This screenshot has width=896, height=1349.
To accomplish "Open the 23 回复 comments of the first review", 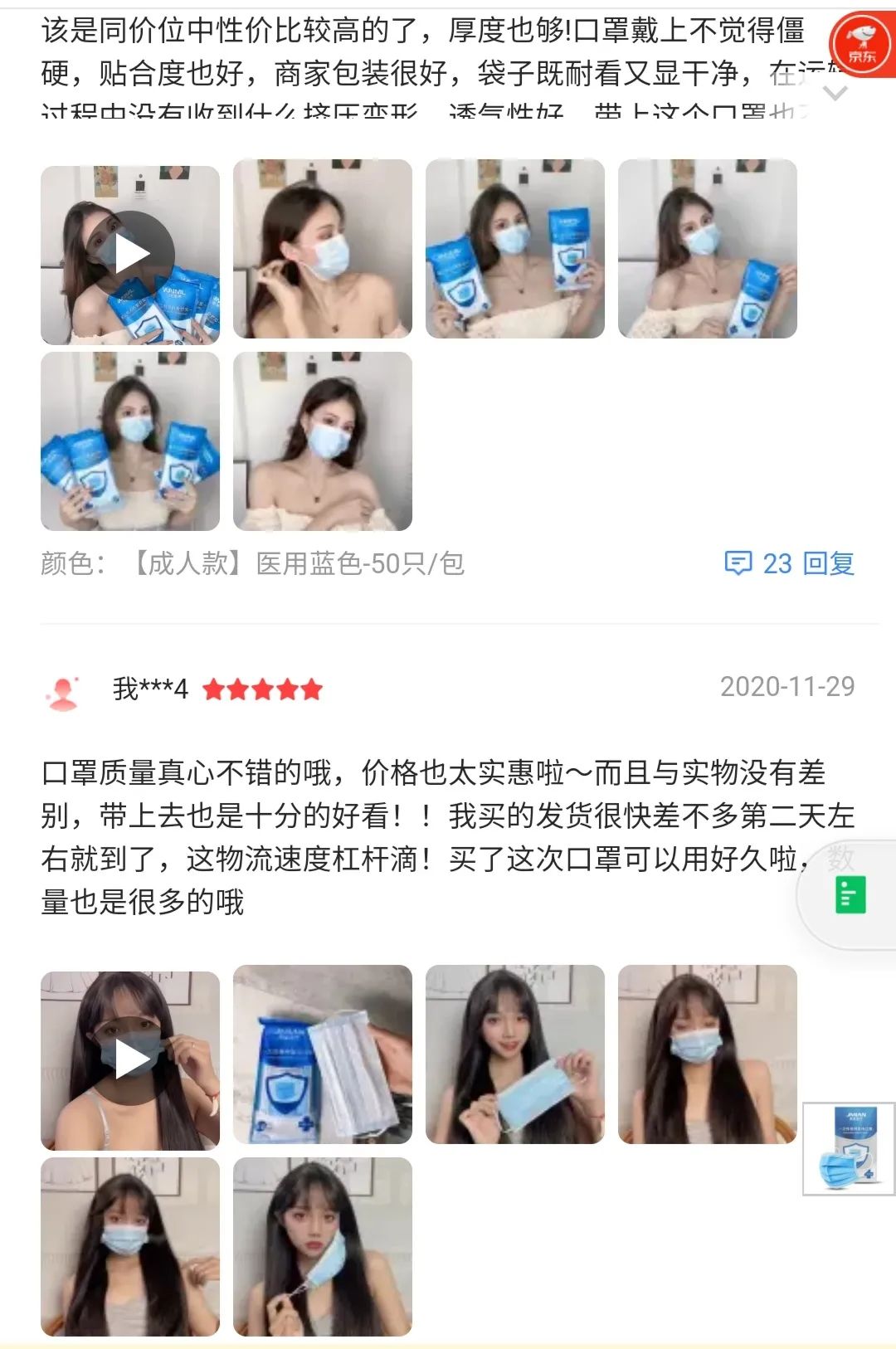I will point(789,563).
